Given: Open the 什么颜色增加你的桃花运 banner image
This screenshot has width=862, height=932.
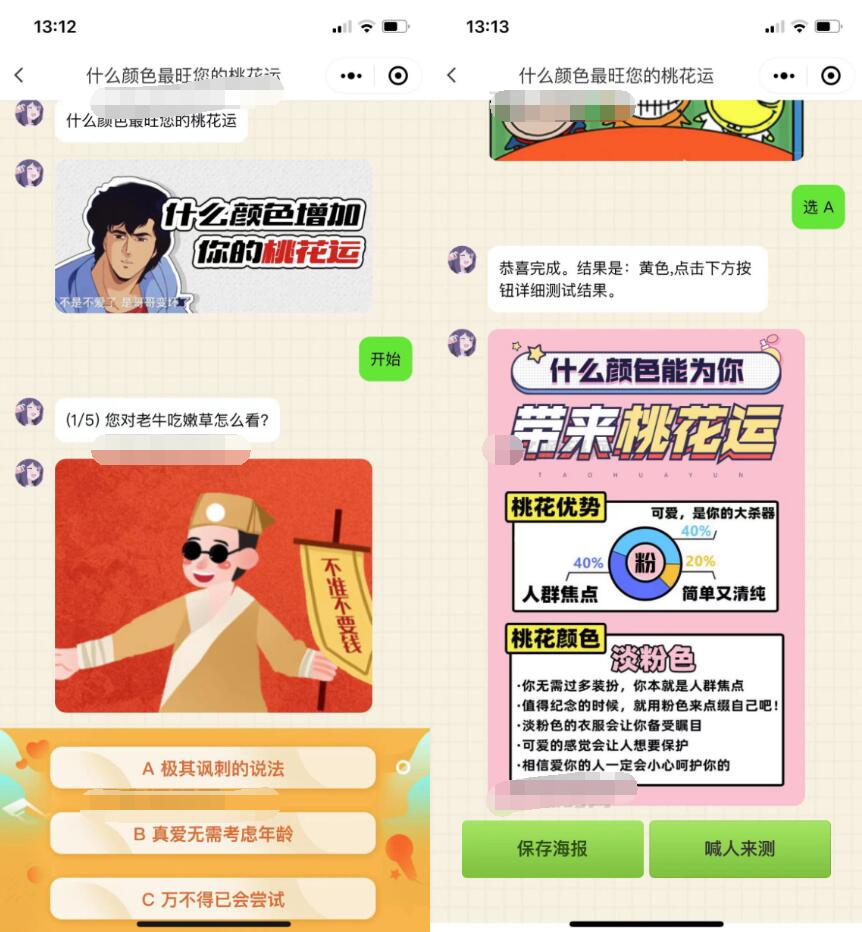Looking at the screenshot, I should click(x=213, y=236).
